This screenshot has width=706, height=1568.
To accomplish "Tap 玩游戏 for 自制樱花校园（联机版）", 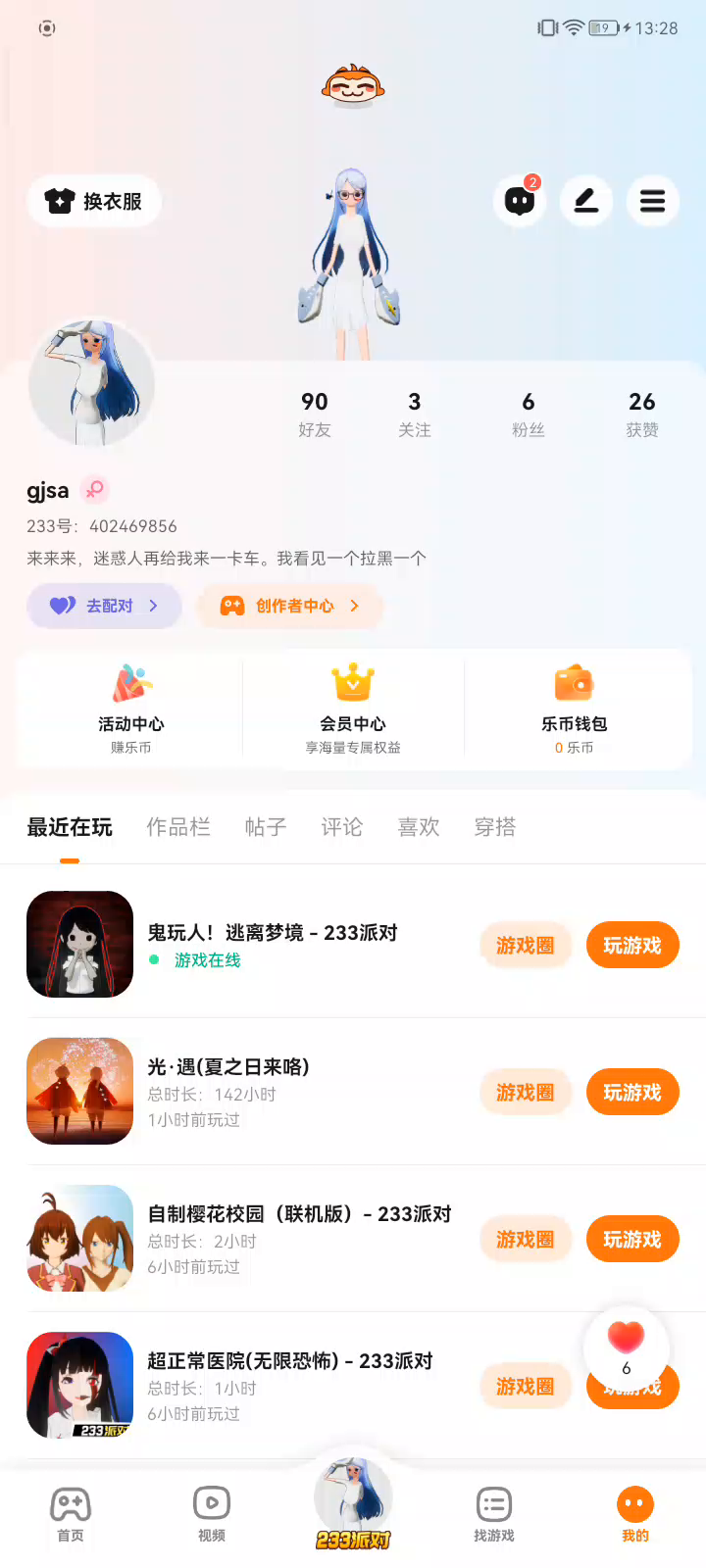I will tap(632, 1239).
